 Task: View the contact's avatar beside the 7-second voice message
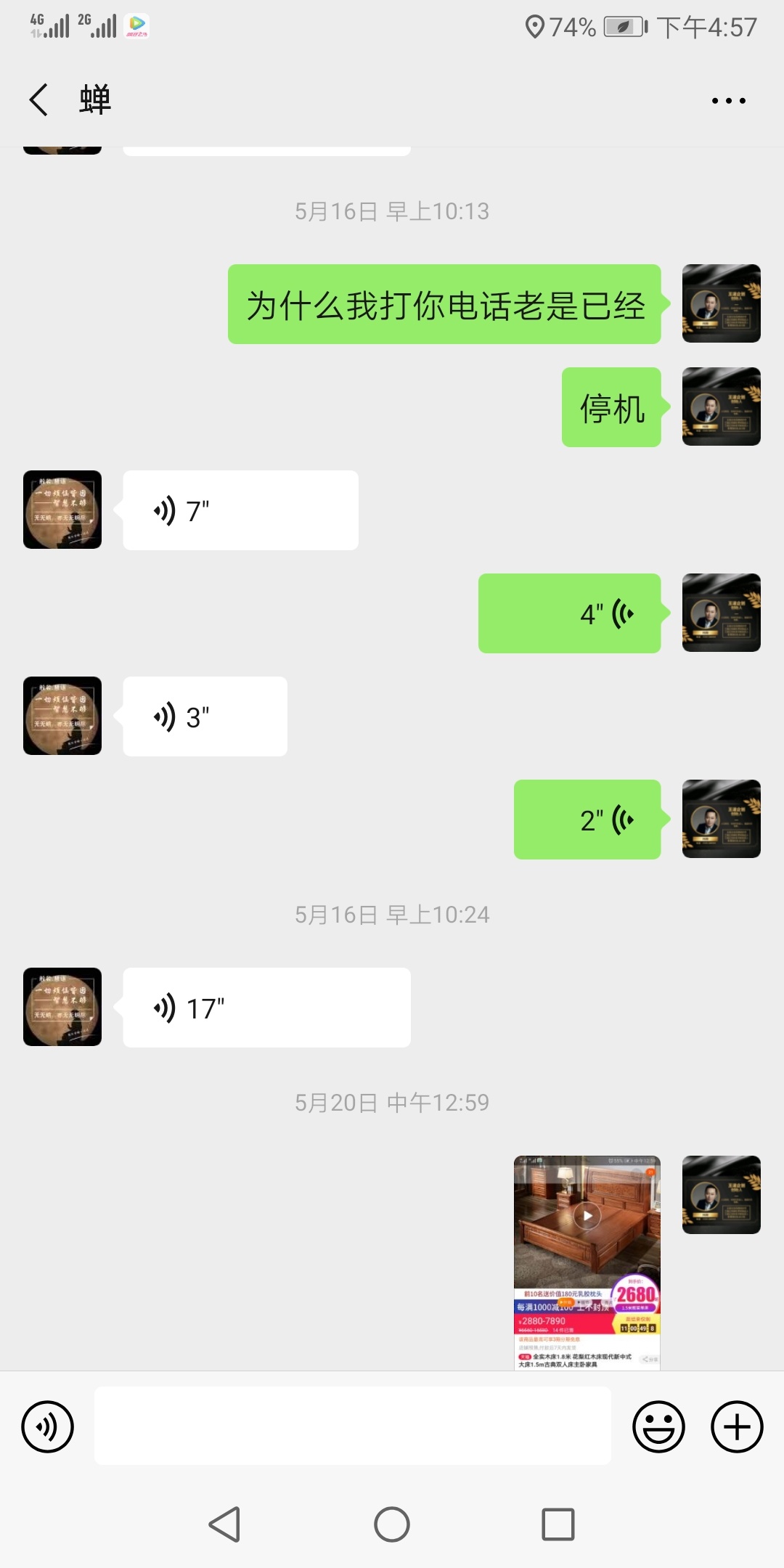62,510
